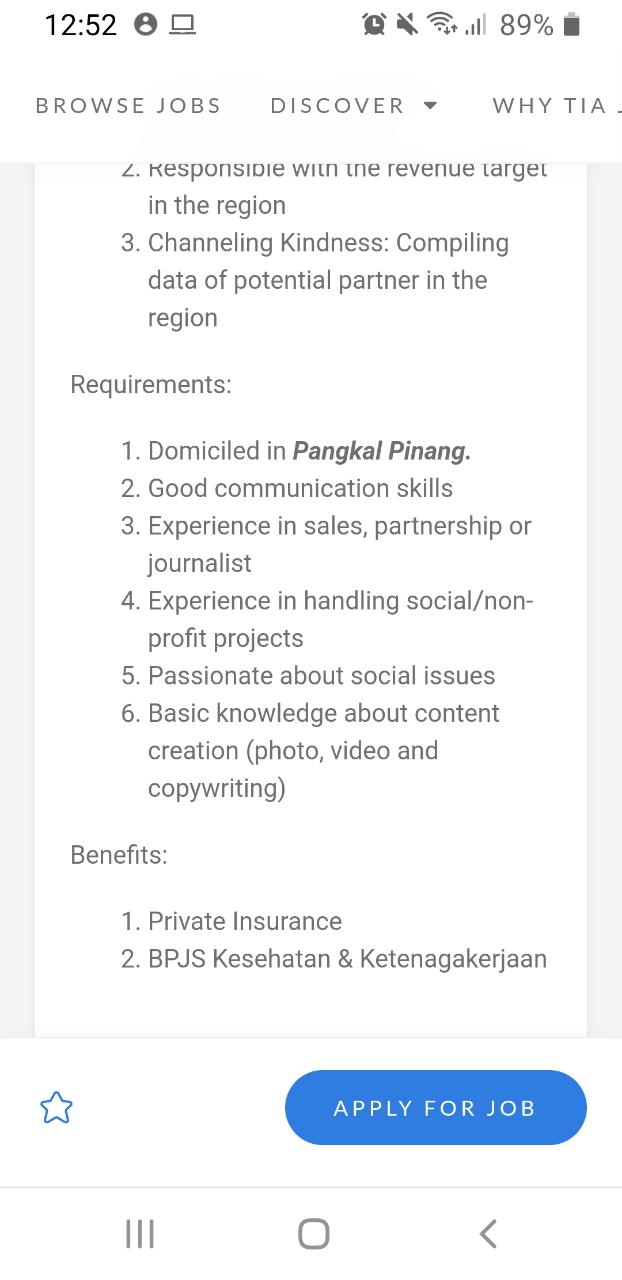Open the Browse Jobs page
Screen dimensions: 622x1280
tap(128, 106)
